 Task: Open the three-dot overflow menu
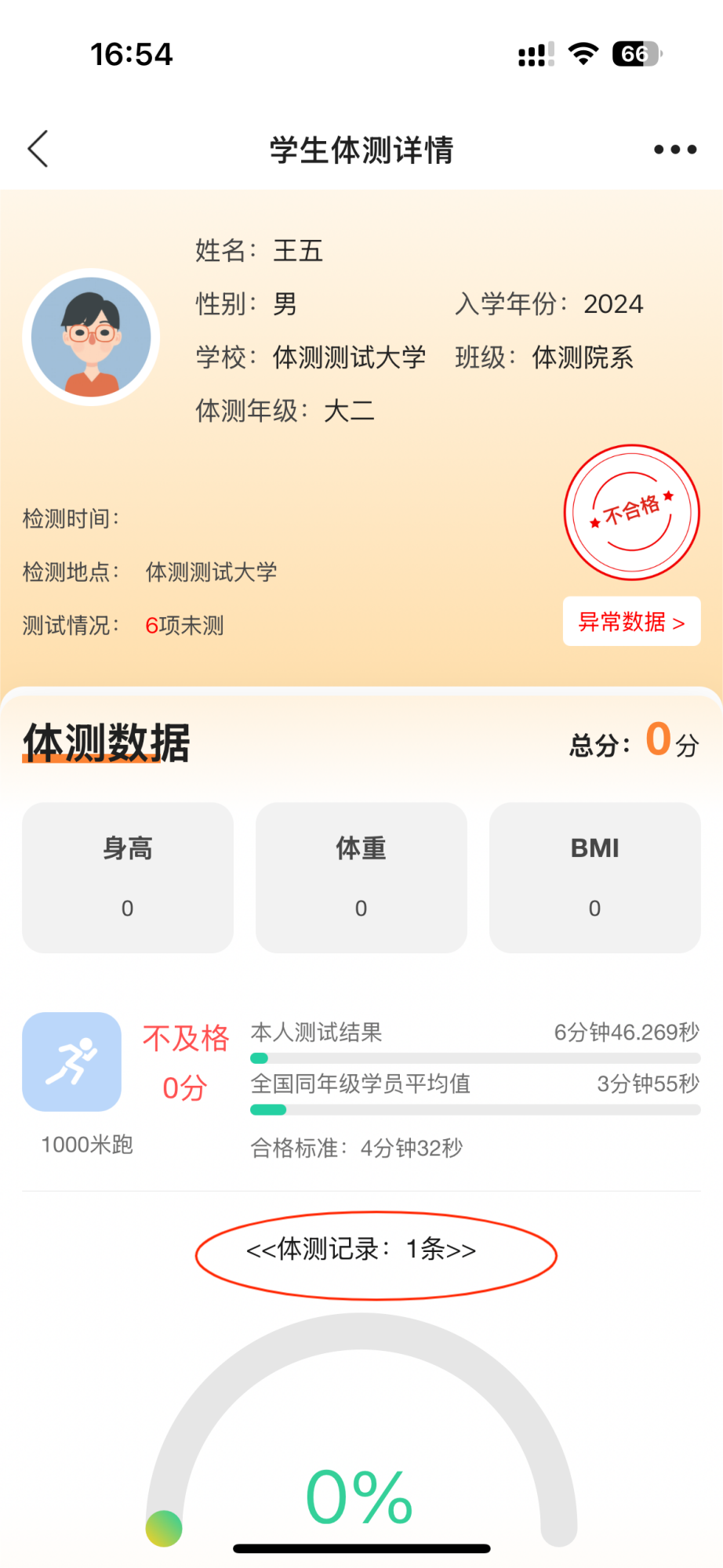675,149
